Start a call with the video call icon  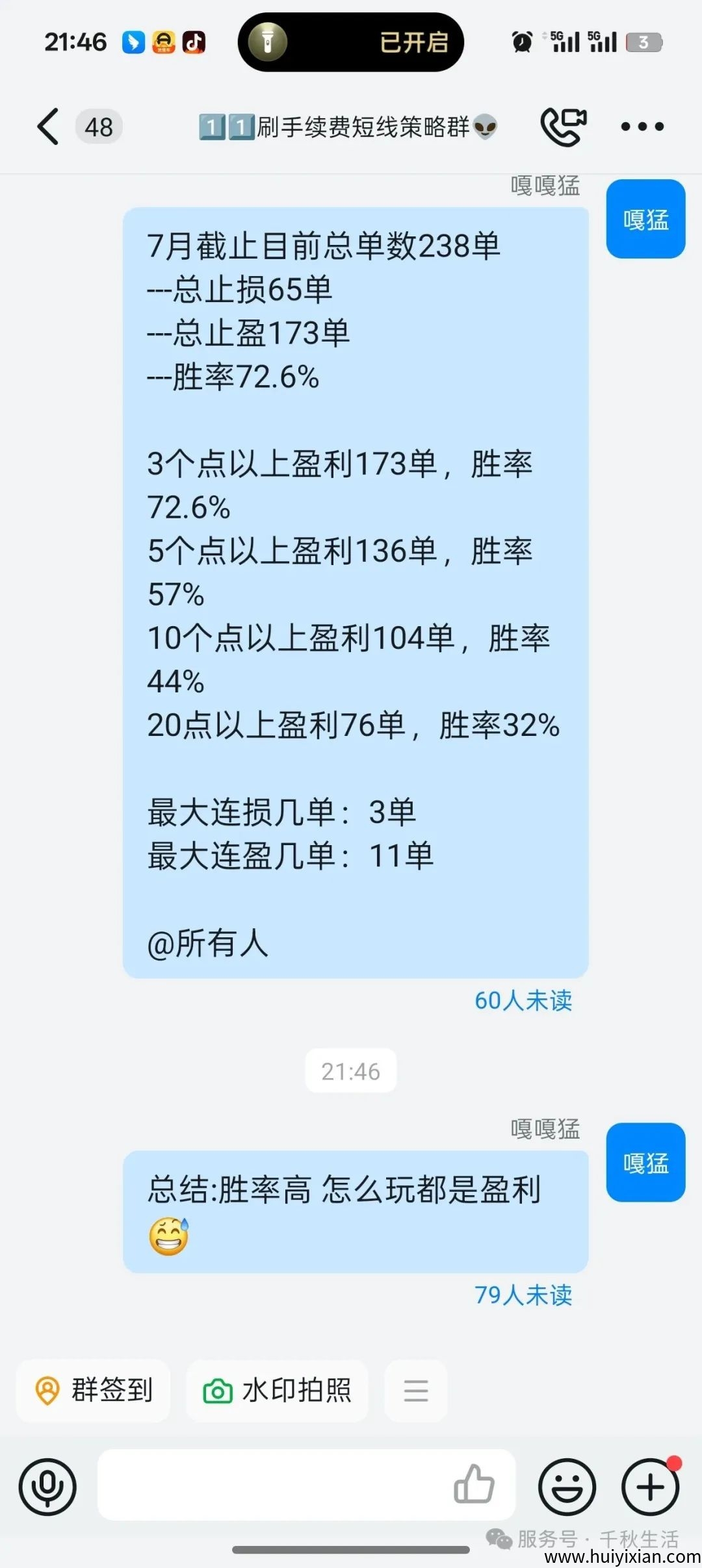pos(564,125)
